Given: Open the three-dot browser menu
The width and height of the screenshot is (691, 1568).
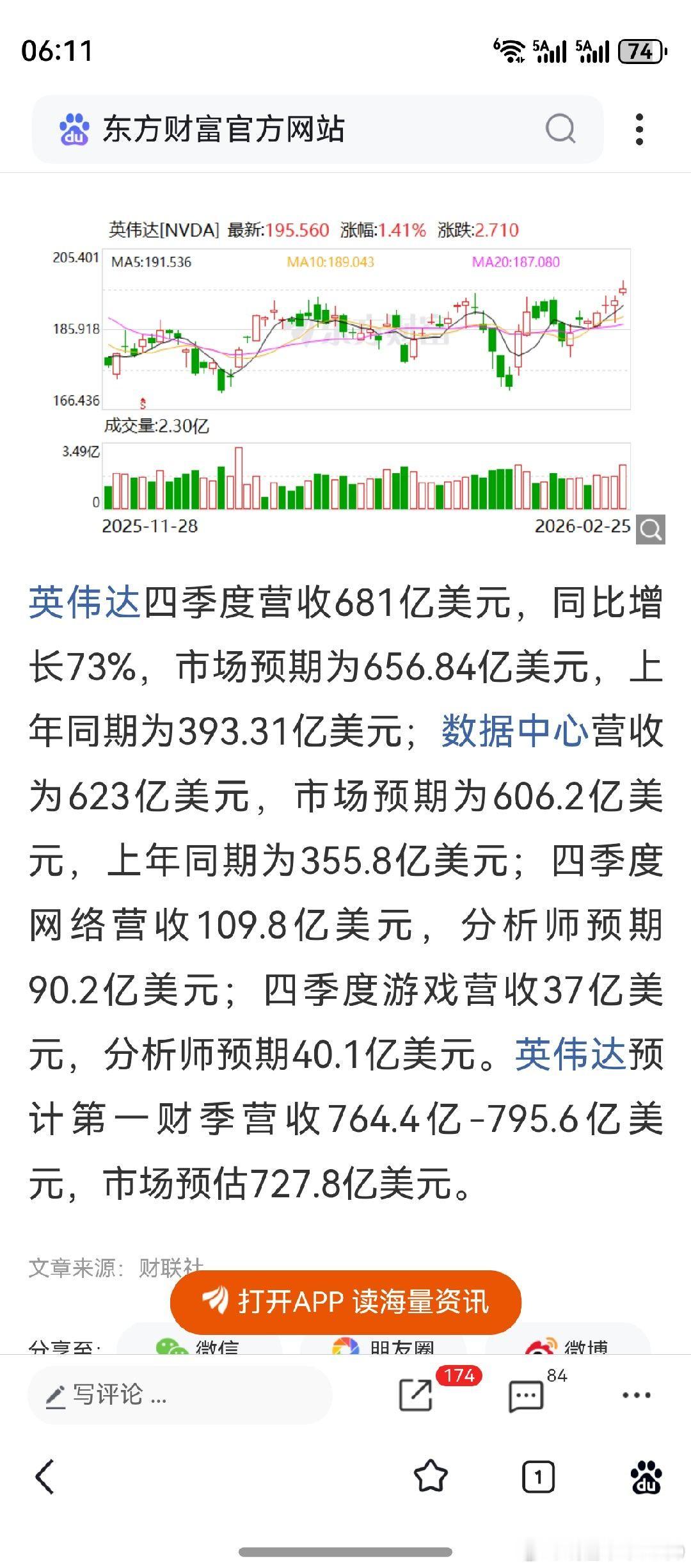Looking at the screenshot, I should [x=639, y=128].
